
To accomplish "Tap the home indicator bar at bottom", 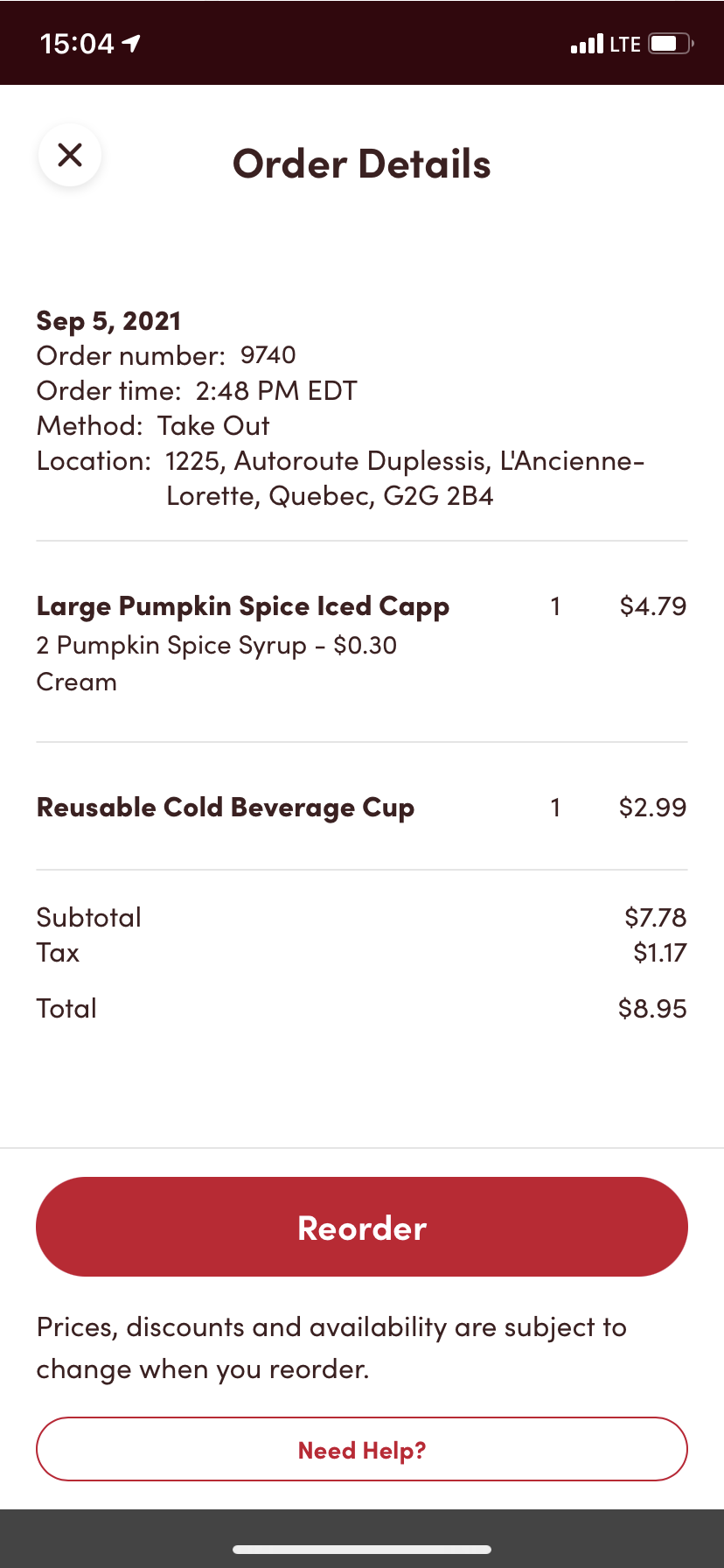I will 361,1547.
